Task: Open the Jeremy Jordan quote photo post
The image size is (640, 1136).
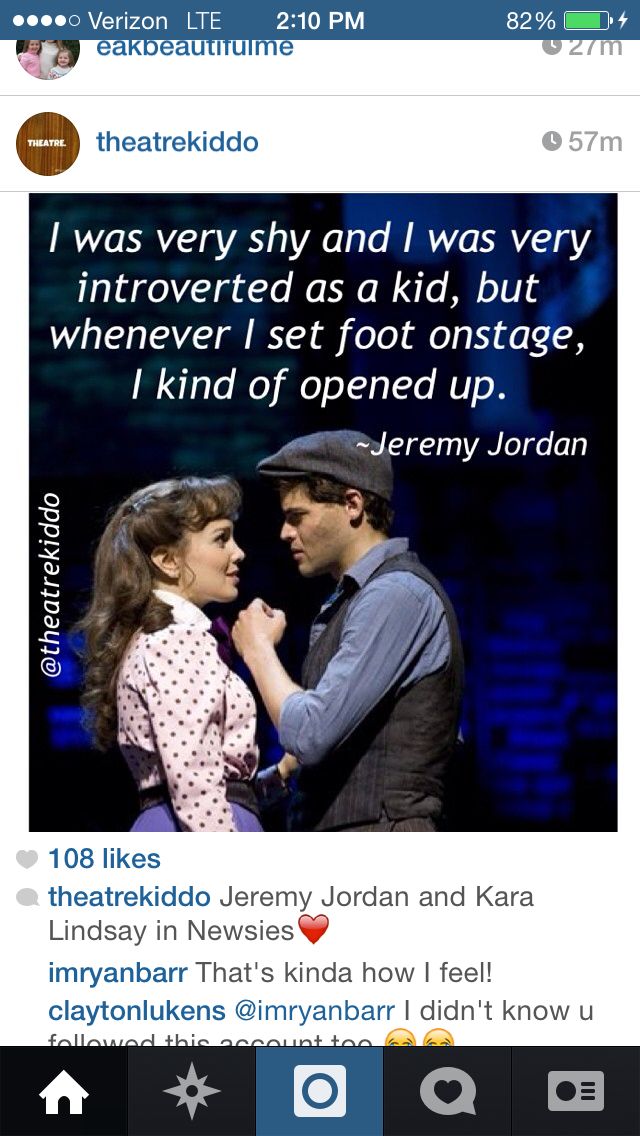Action: coord(323,512)
